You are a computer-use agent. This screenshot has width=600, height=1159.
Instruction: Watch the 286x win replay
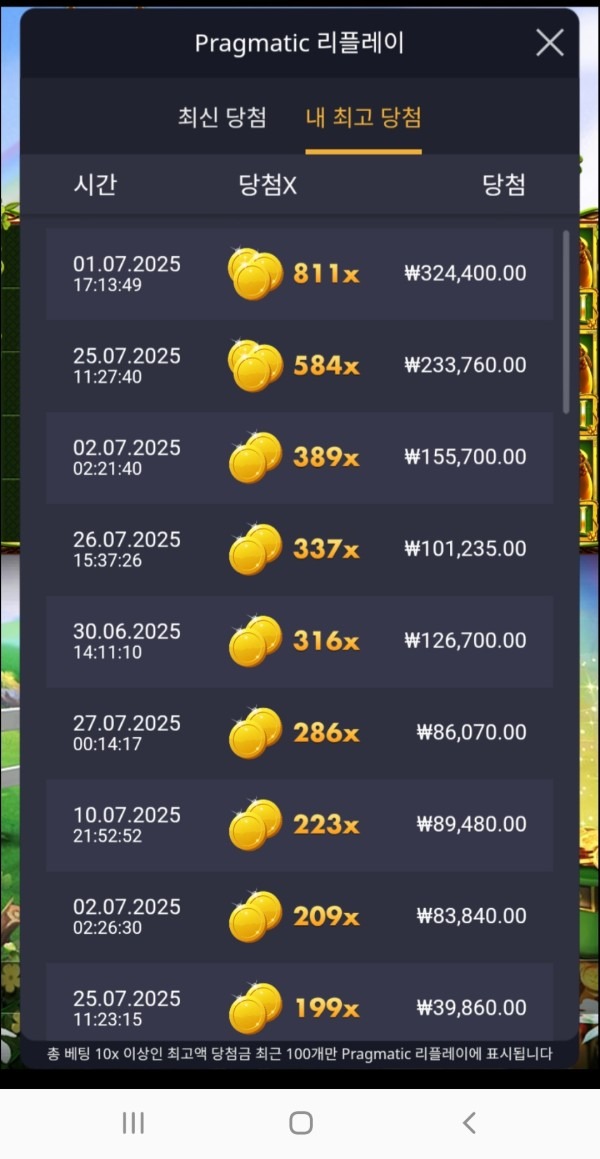(x=299, y=733)
